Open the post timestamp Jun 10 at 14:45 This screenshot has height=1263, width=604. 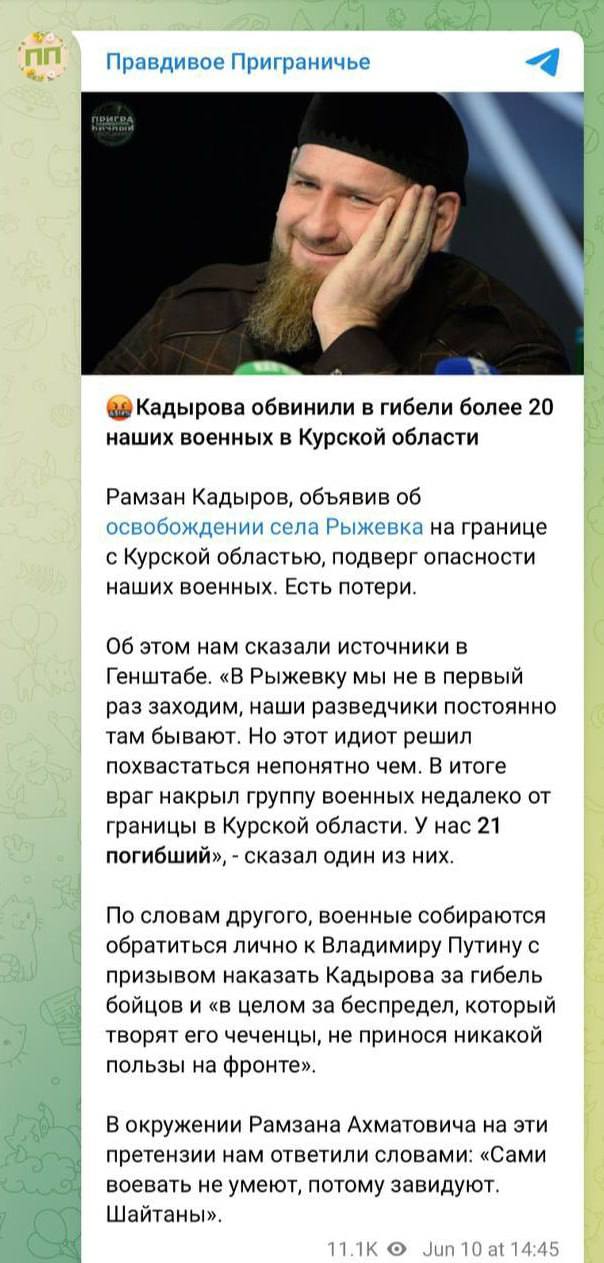click(490, 1248)
